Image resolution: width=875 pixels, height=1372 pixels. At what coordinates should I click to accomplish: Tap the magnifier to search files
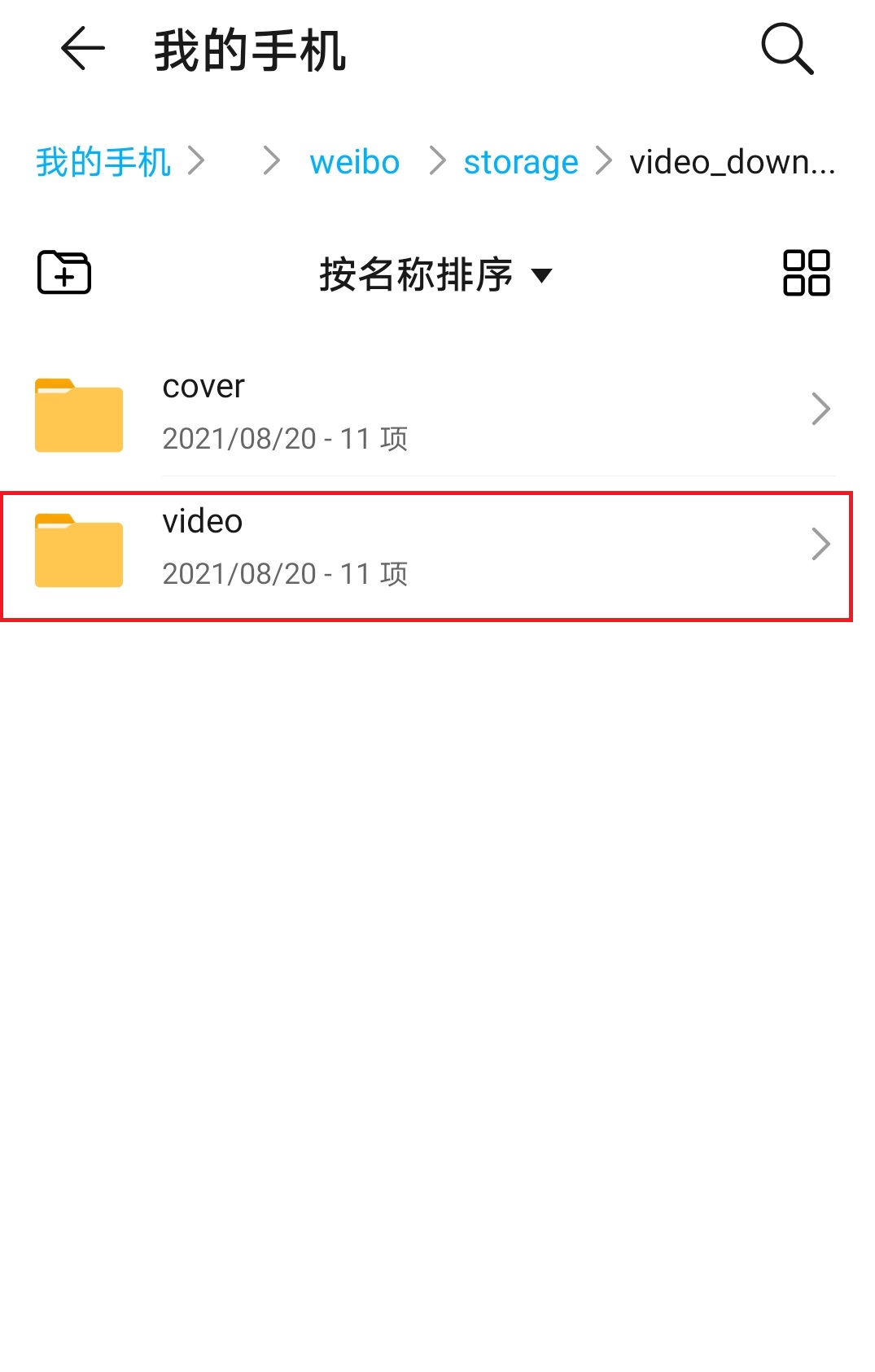pos(786,50)
